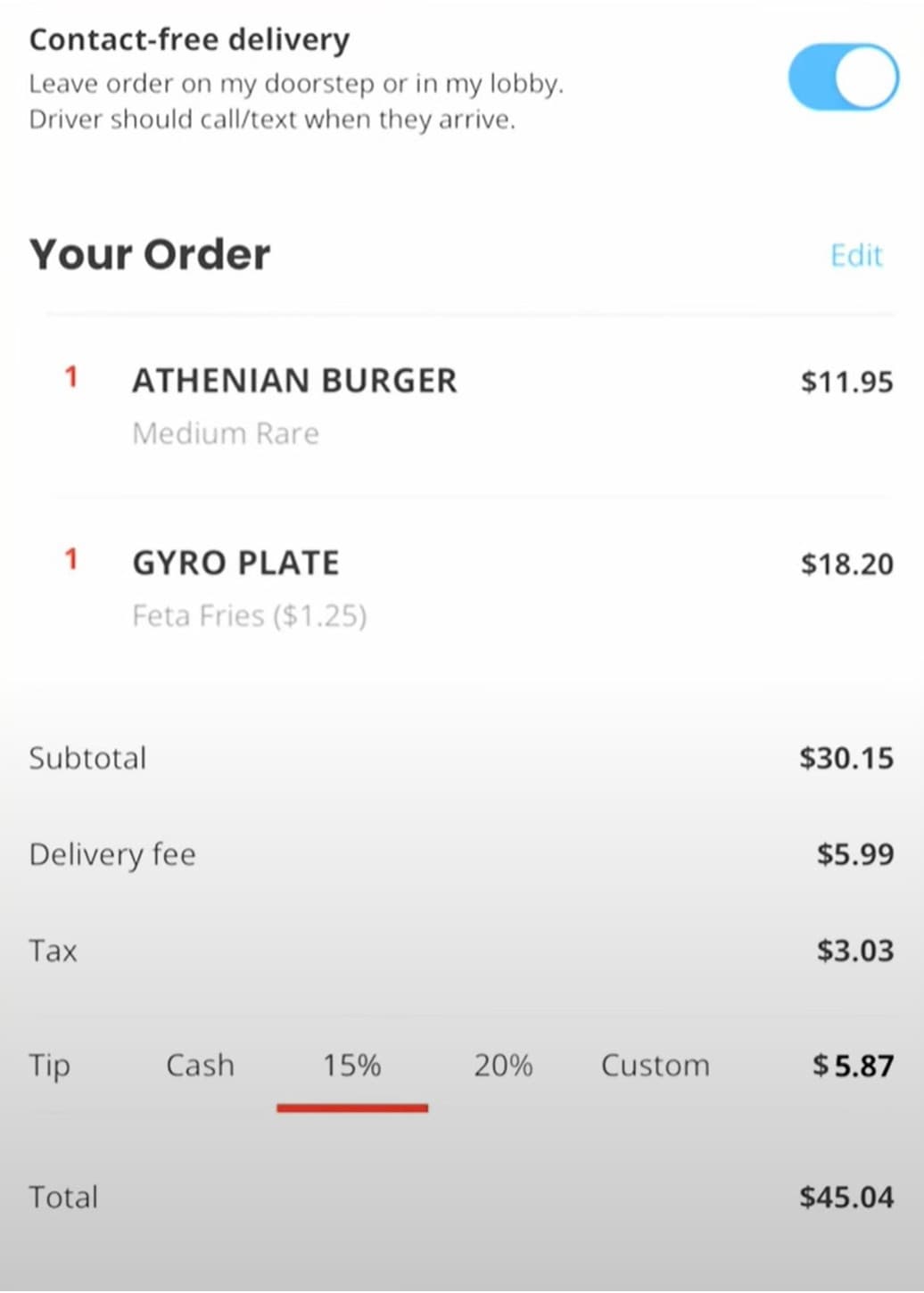Open the GYRO PLATE item

236,563
